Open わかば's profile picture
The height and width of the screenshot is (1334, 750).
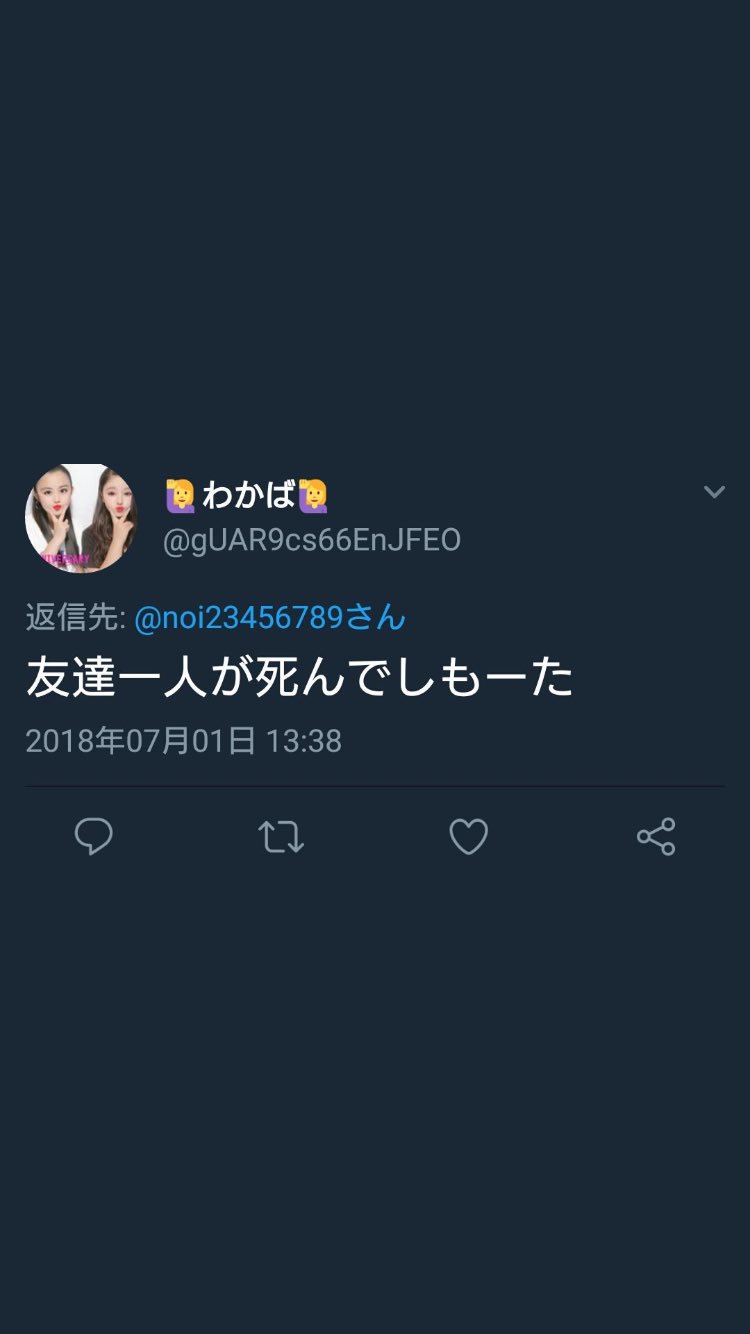[81, 518]
